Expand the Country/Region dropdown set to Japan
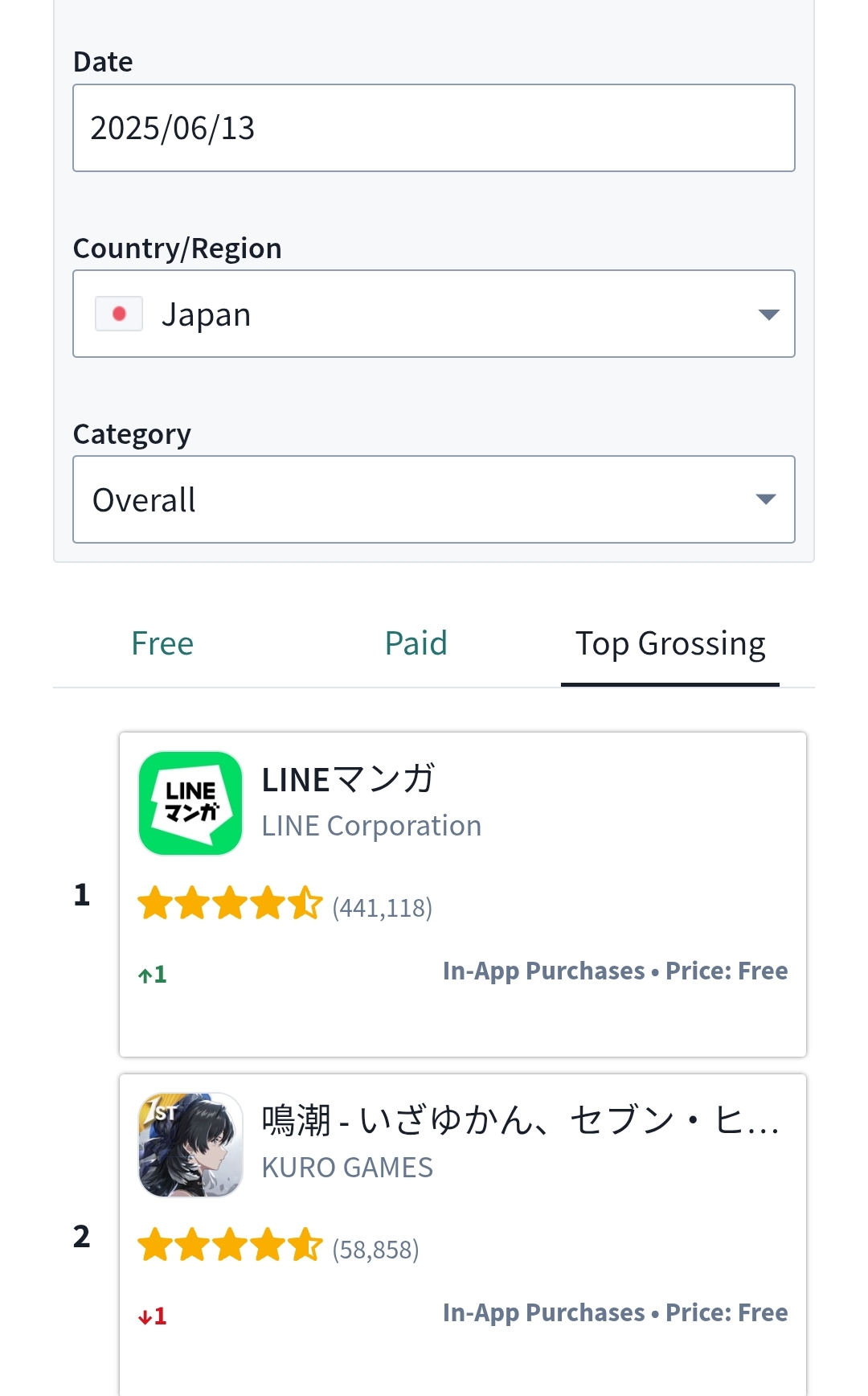Screen dimensions: 868x1396 434,314
